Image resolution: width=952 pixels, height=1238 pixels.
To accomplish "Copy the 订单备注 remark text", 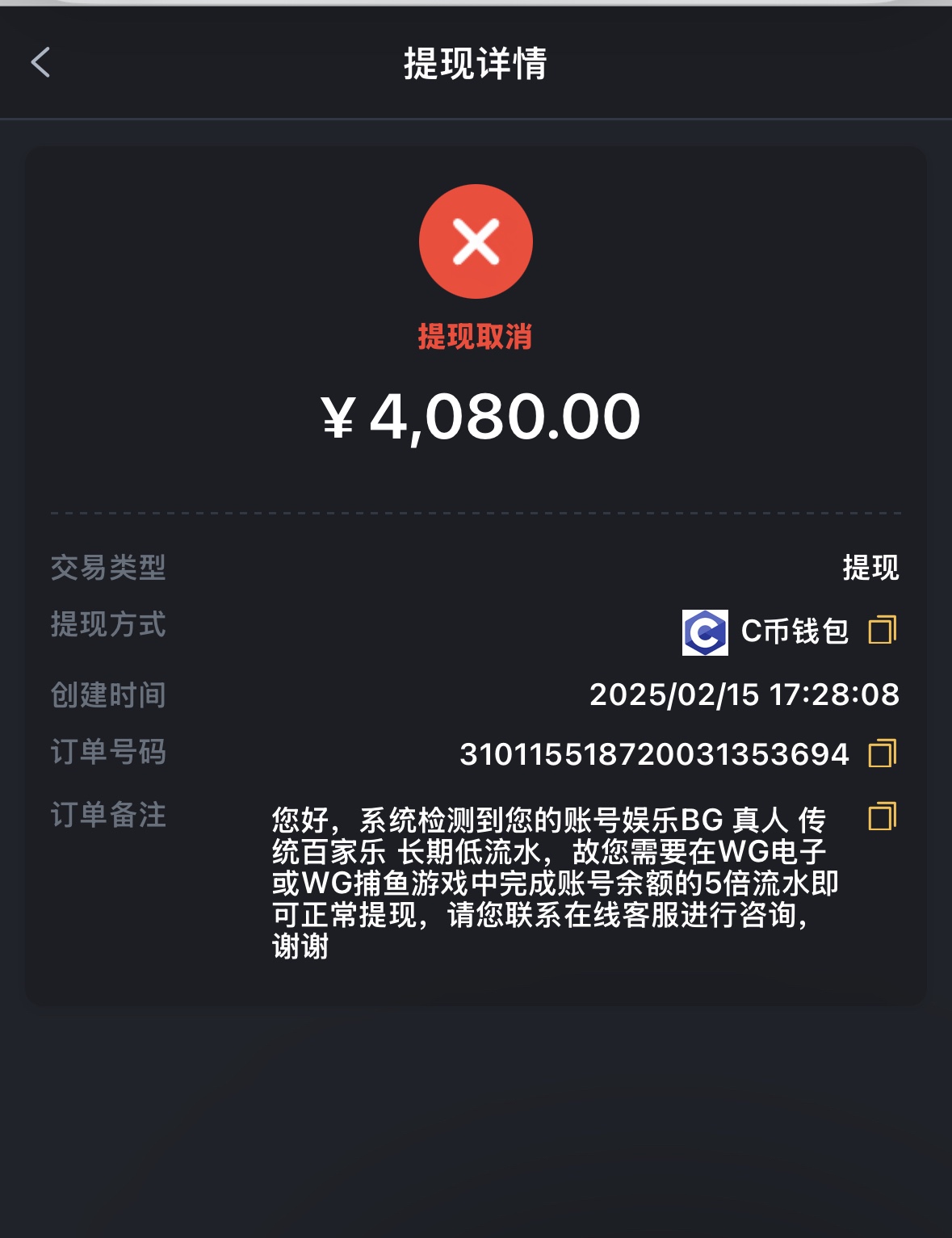I will [882, 816].
